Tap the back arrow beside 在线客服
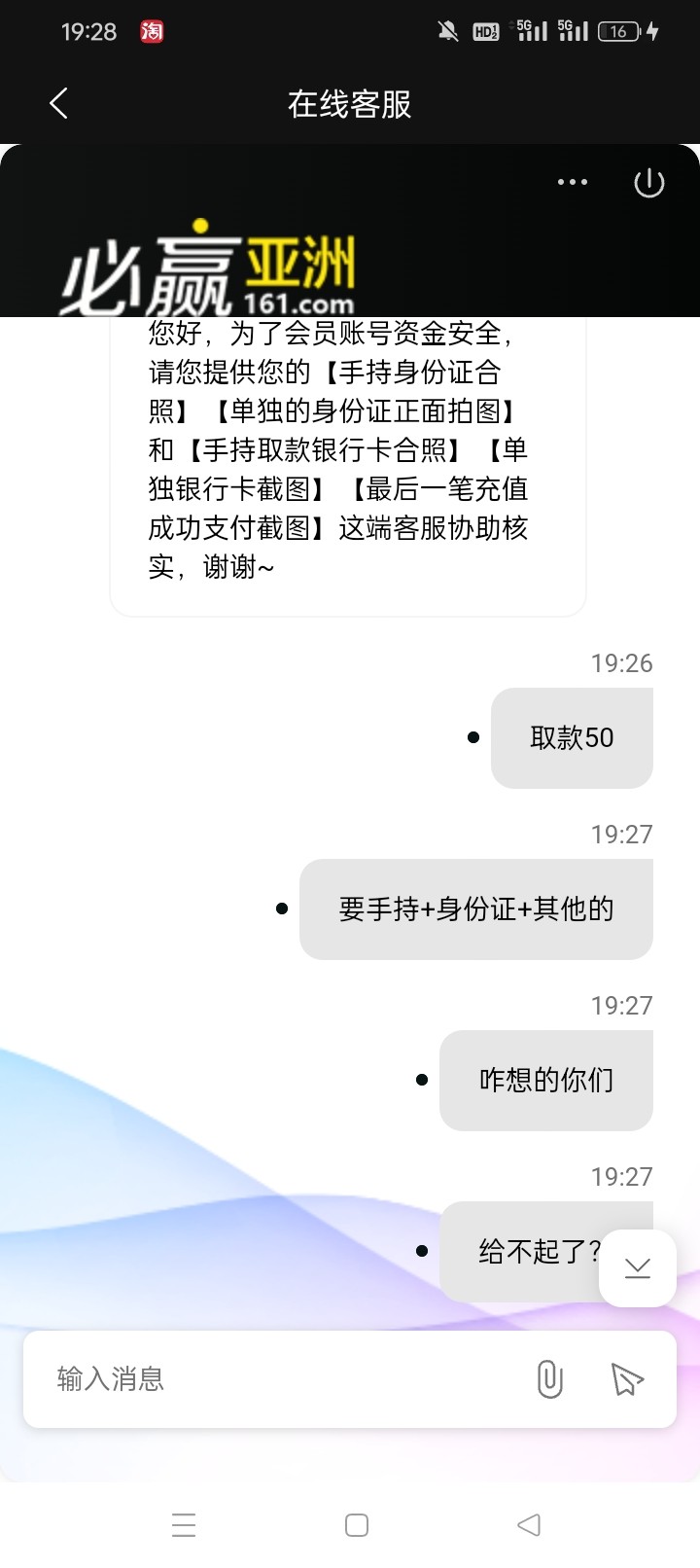 (x=58, y=102)
